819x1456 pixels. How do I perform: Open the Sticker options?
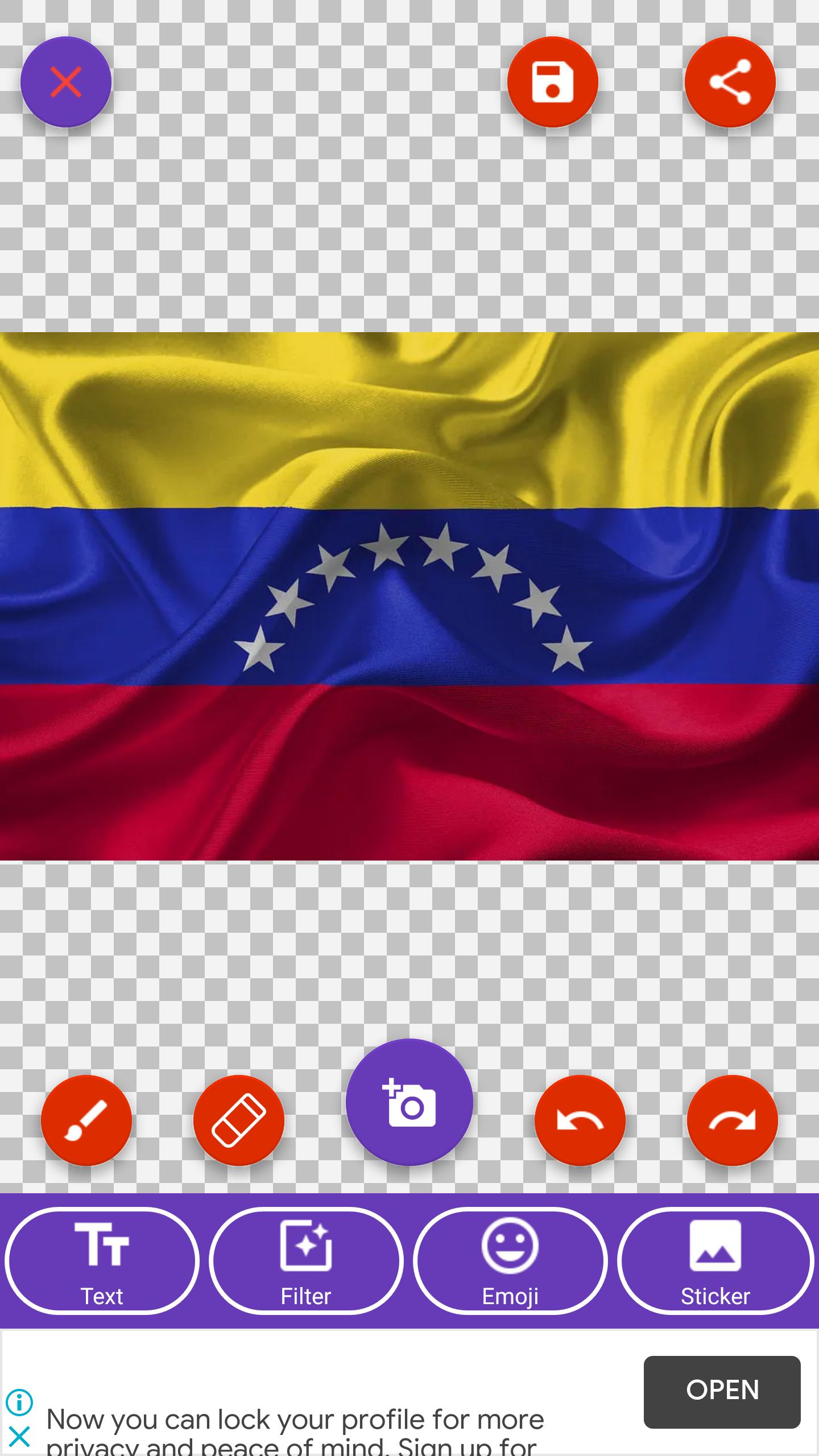(x=715, y=1261)
